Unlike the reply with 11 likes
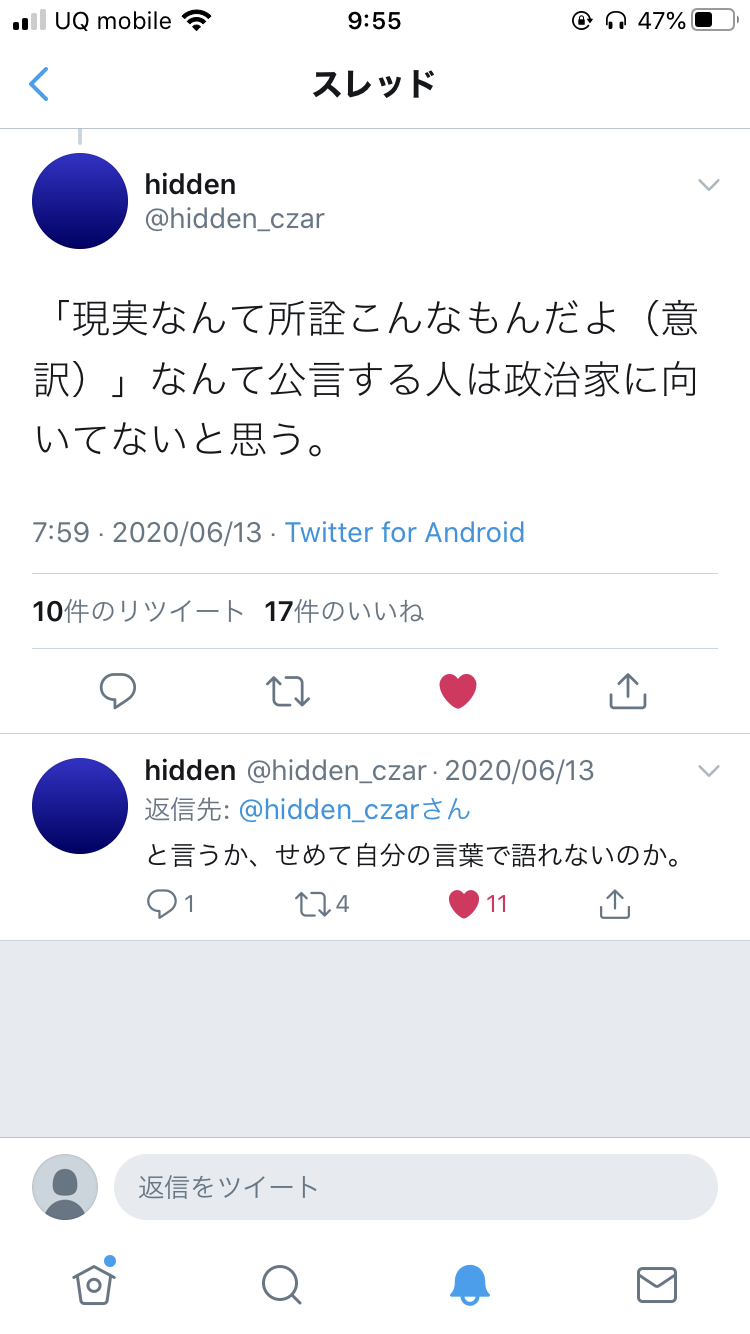Viewport: 750px width, 1334px height. pos(478,904)
